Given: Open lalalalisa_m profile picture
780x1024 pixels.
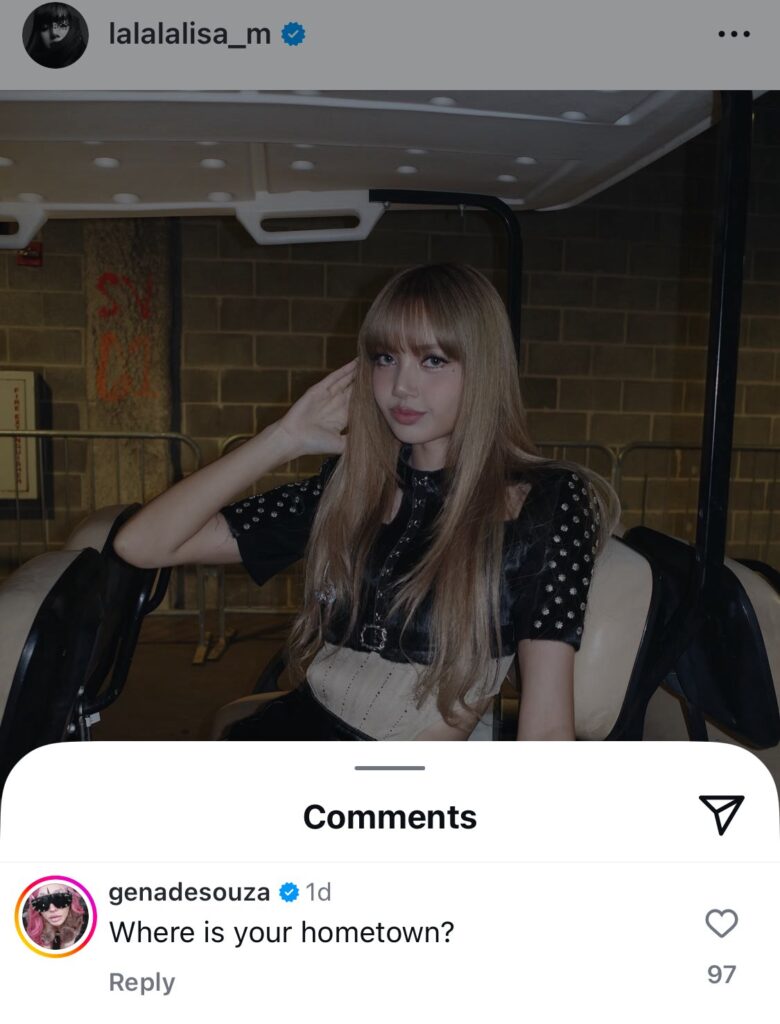Looking at the screenshot, I should click(55, 35).
